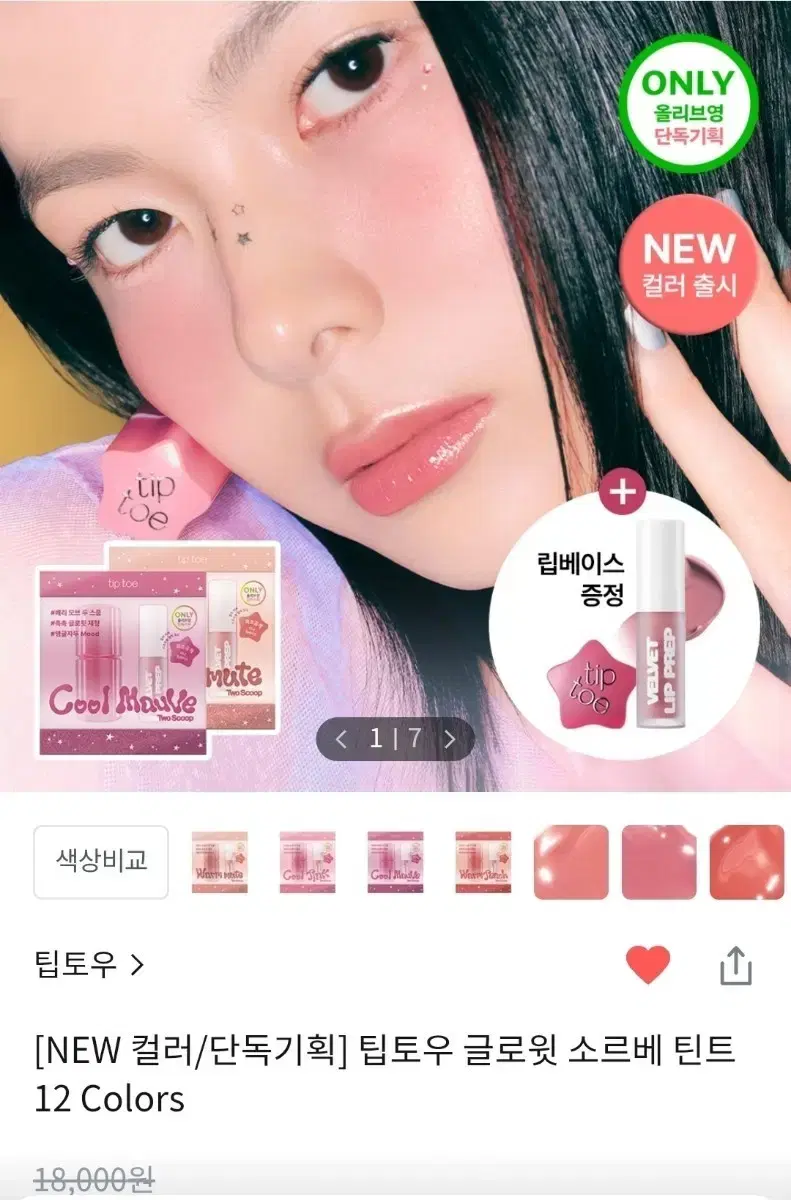791x1200 pixels.
Task: Tap the 1 | 7 image counter pill
Action: pyautogui.click(x=394, y=740)
